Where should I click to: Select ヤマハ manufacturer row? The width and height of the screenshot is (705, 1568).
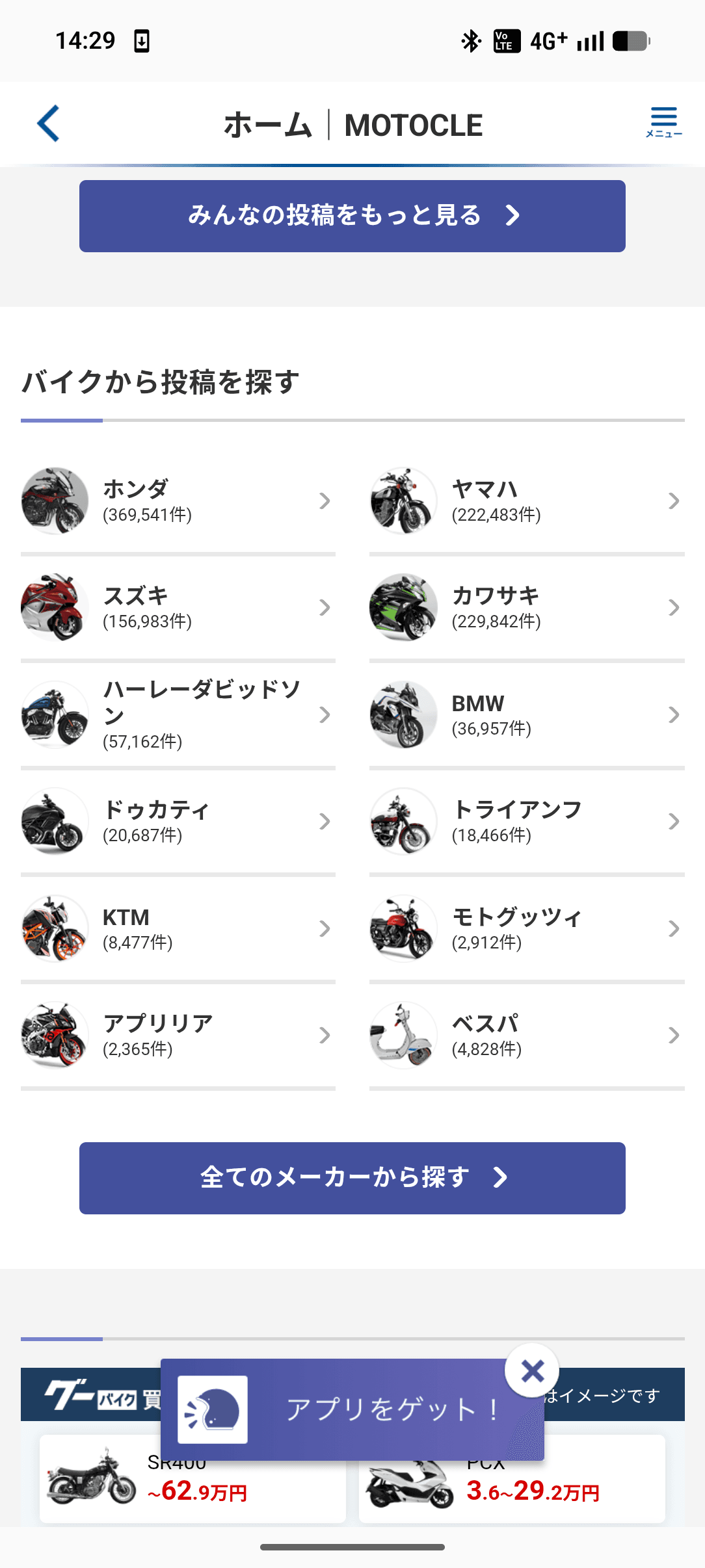click(526, 501)
